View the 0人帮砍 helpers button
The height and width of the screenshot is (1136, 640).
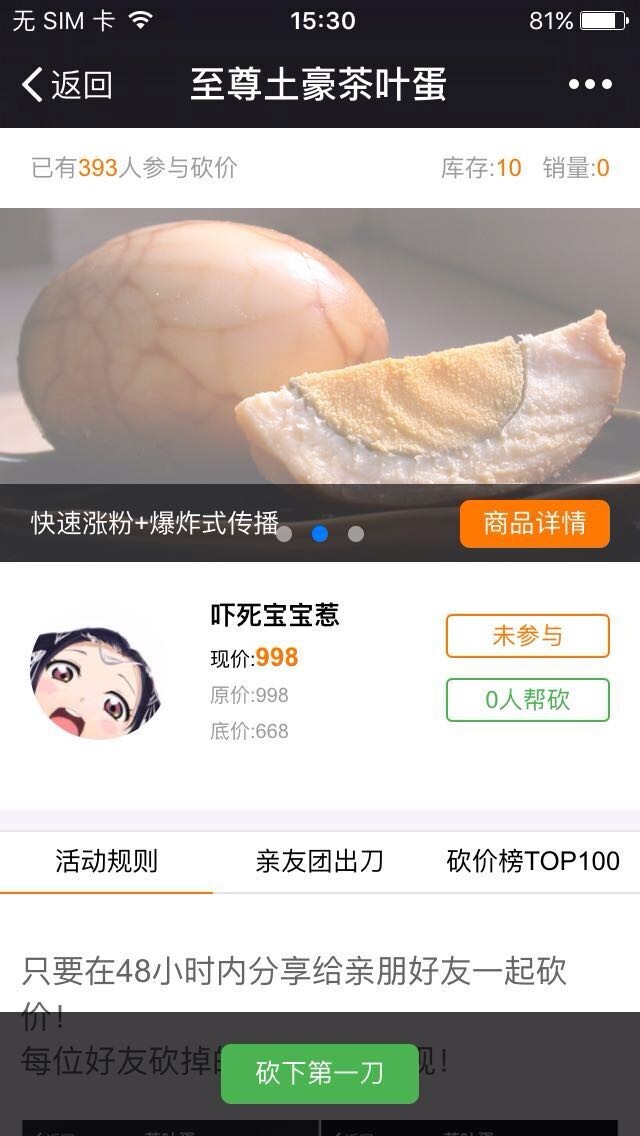click(527, 700)
